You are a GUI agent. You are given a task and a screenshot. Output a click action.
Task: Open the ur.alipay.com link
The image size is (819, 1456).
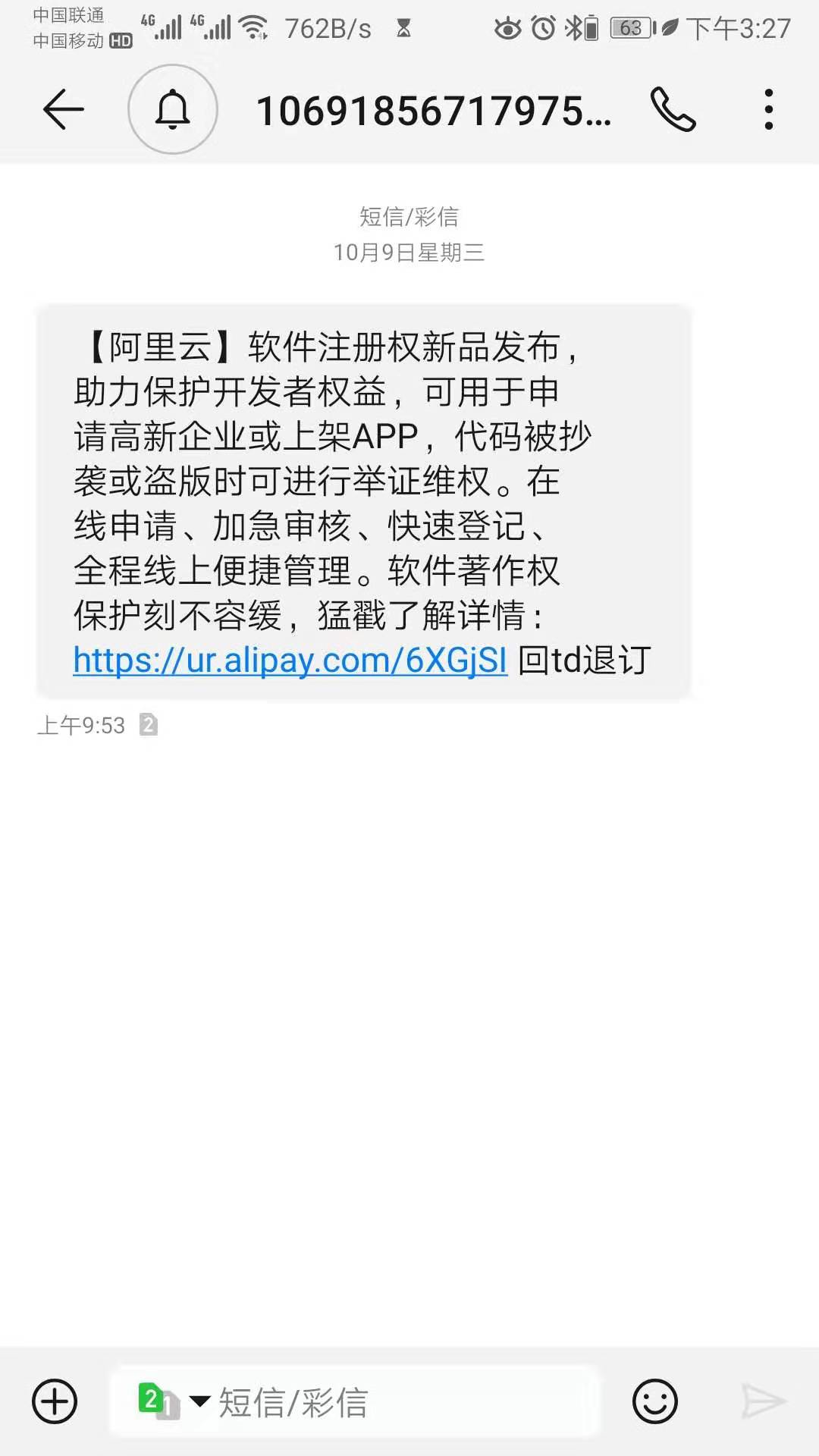(x=288, y=661)
